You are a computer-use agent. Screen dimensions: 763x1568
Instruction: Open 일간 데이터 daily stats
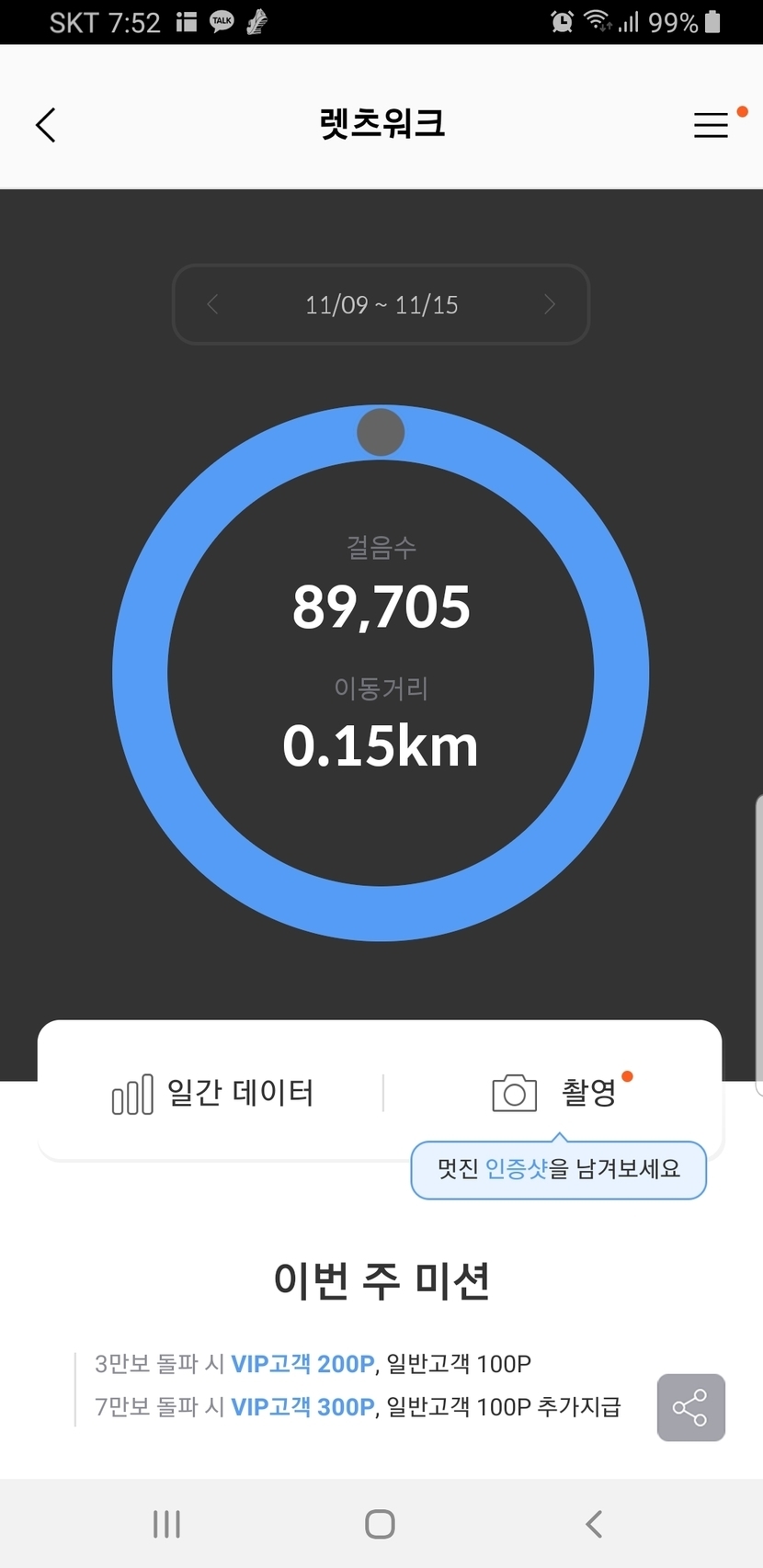pyautogui.click(x=213, y=1094)
